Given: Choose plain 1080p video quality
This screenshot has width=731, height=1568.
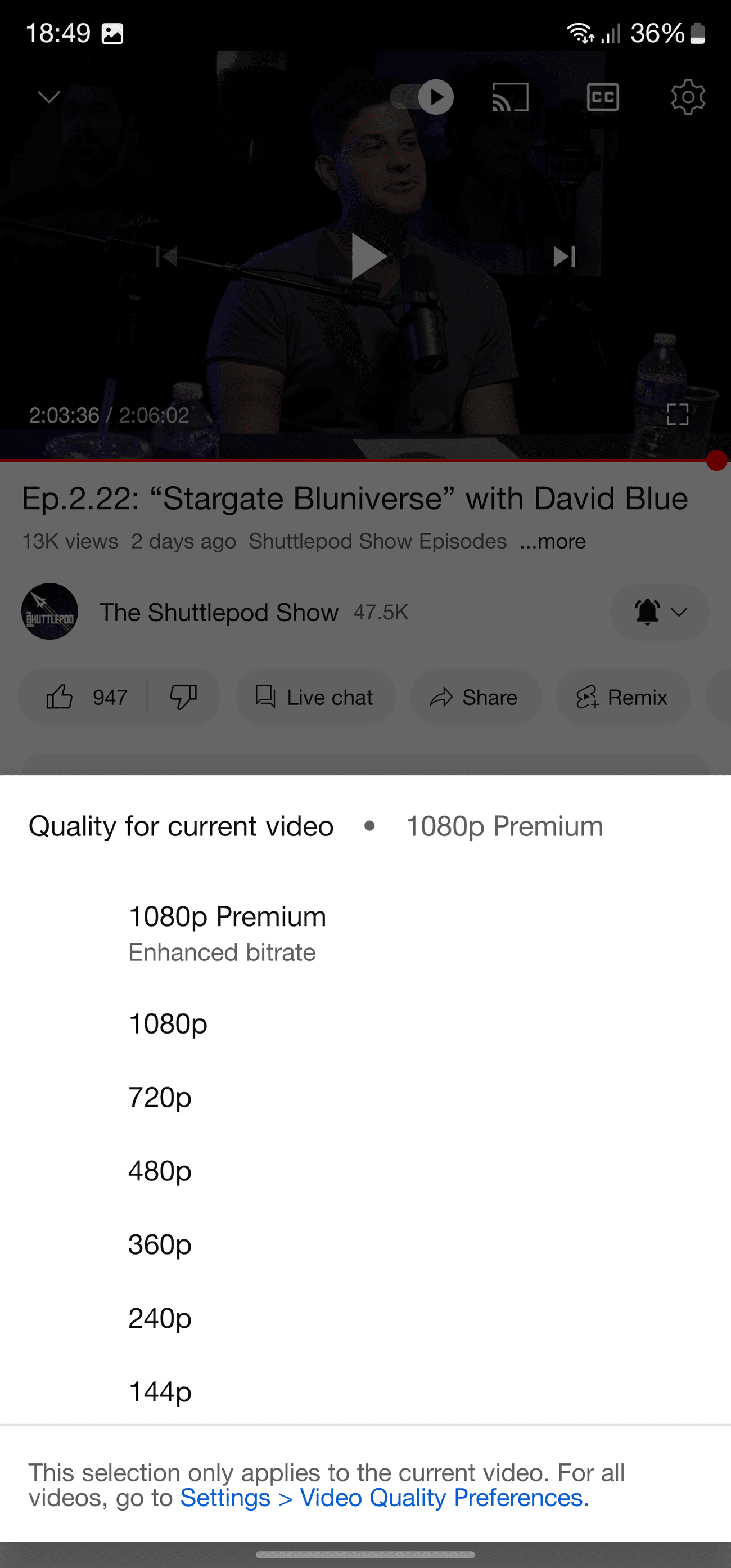Looking at the screenshot, I should [x=168, y=1024].
